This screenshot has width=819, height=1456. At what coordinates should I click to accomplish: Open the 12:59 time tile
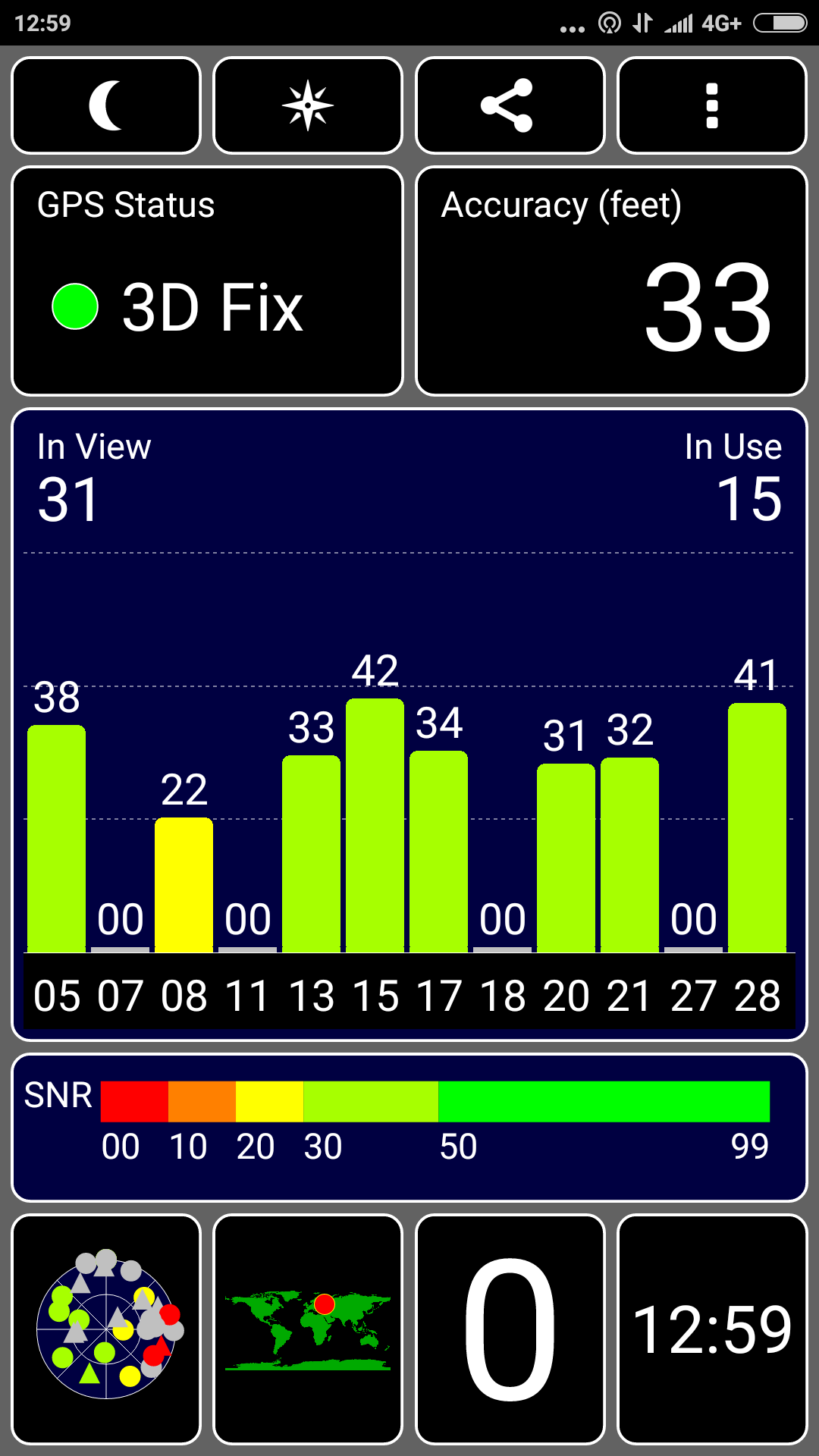[711, 1329]
